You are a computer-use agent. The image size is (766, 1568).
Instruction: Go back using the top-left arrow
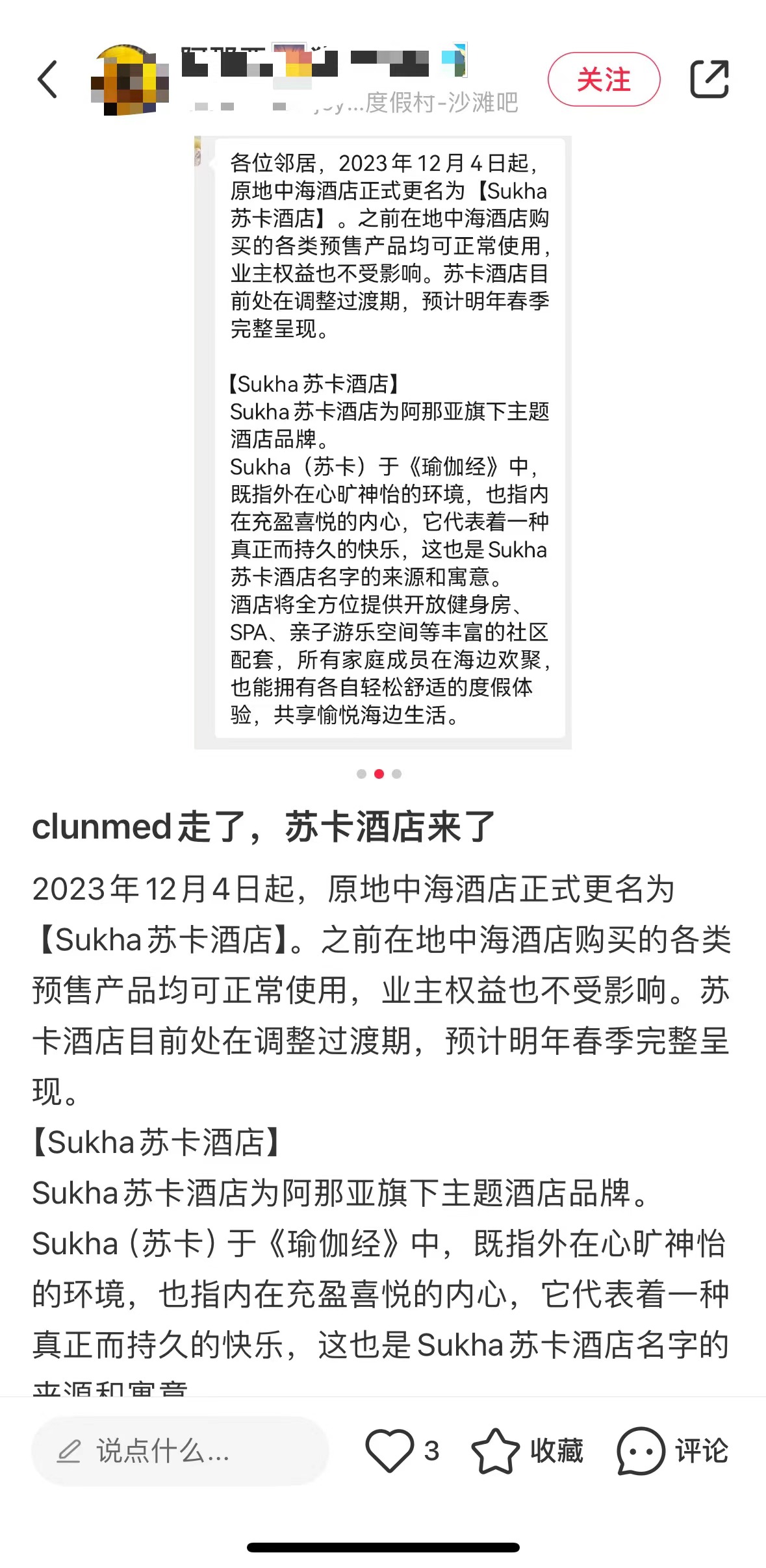47,79
